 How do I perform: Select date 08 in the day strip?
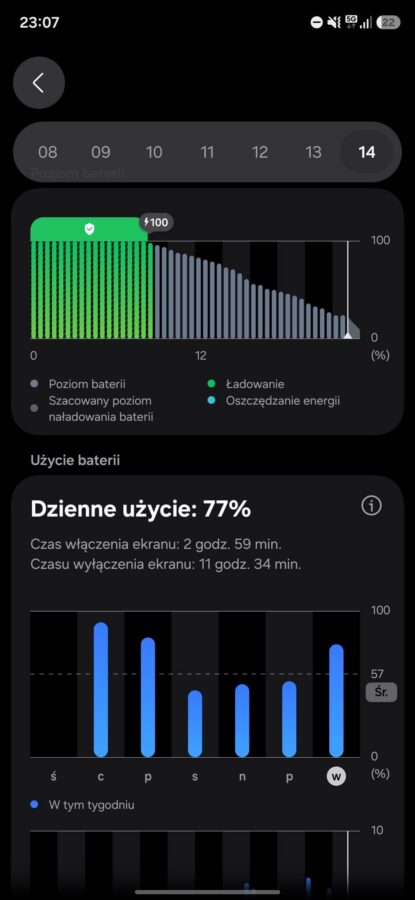coord(48,152)
